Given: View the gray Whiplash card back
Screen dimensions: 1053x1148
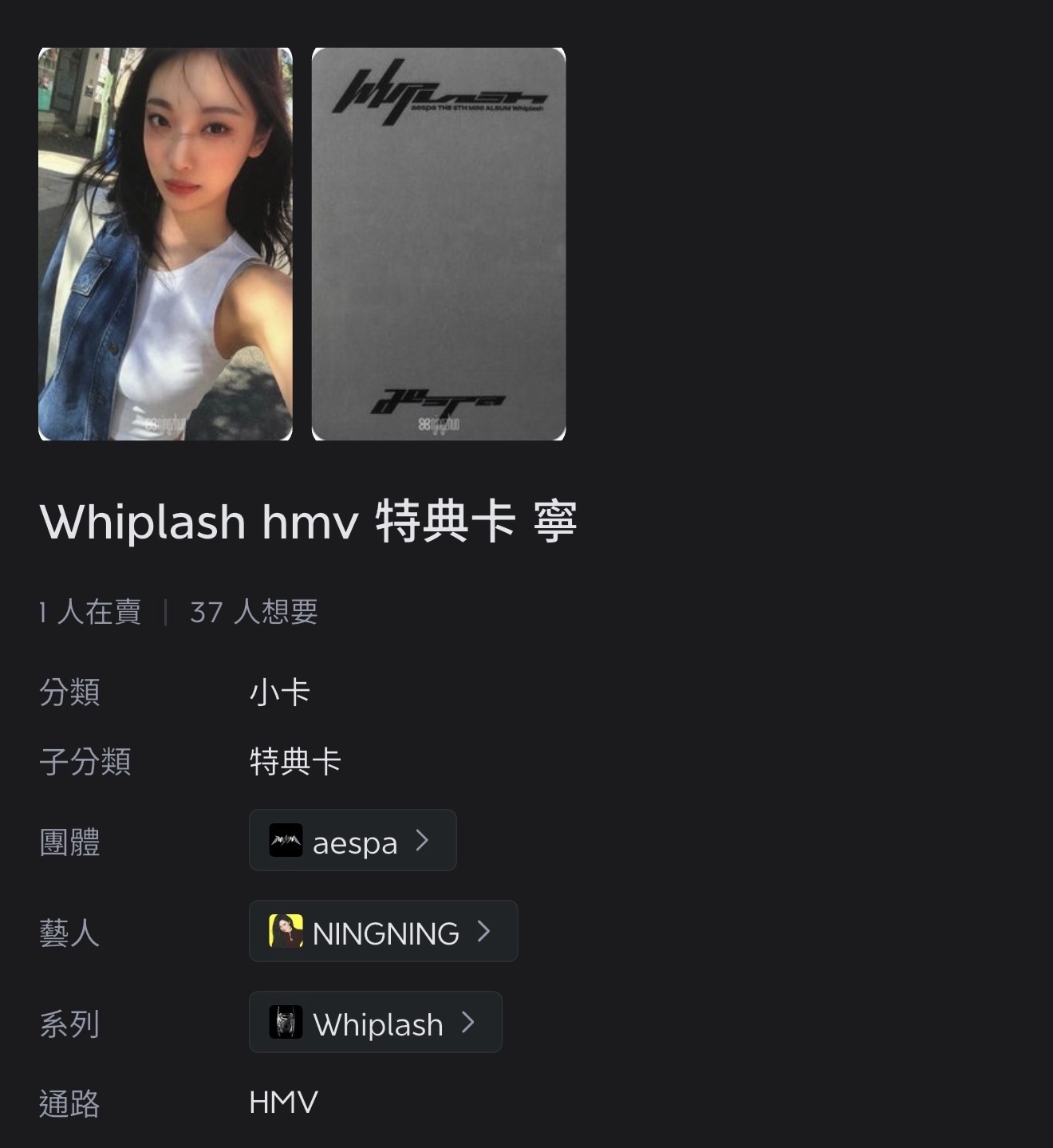Looking at the screenshot, I should [x=439, y=243].
